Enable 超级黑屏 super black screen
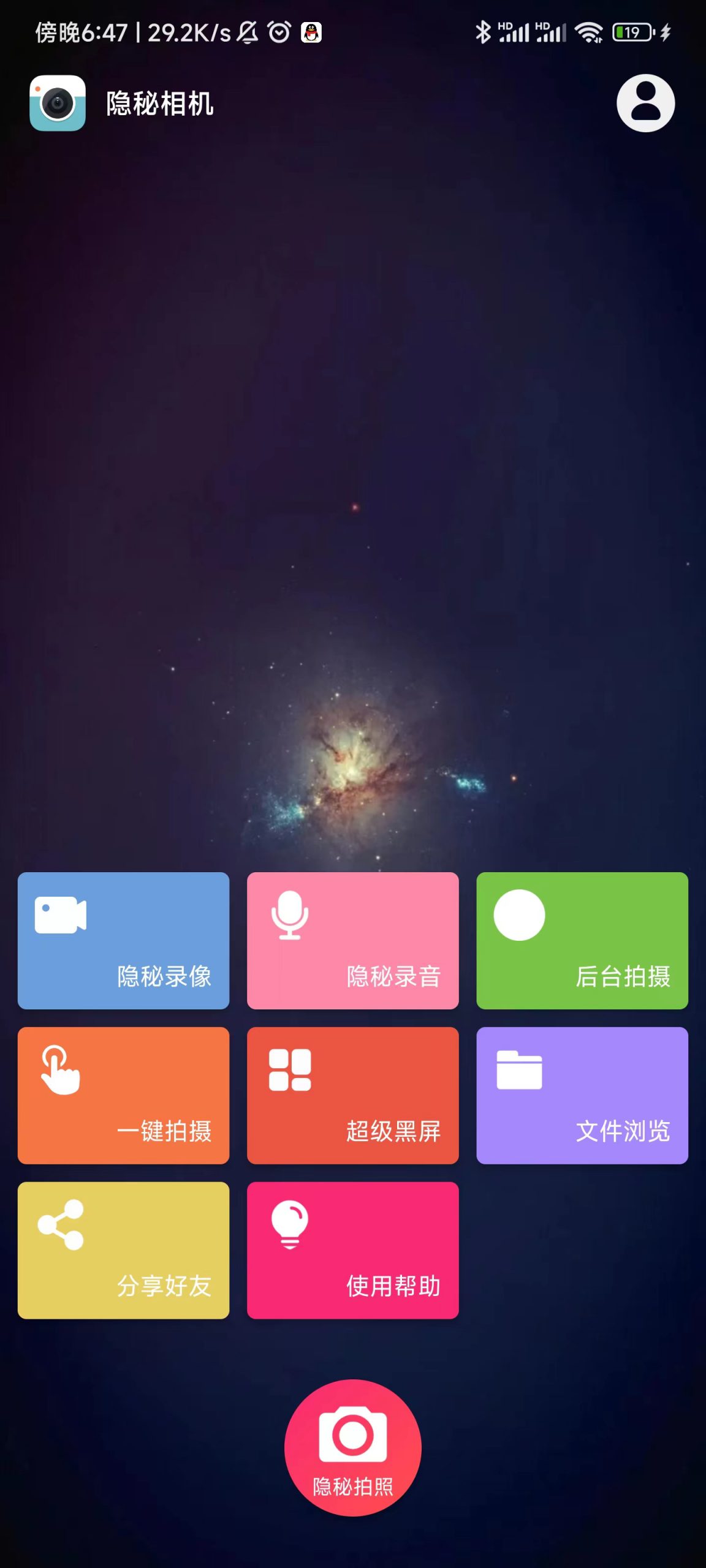The width and height of the screenshot is (706, 1568). 352,1096
